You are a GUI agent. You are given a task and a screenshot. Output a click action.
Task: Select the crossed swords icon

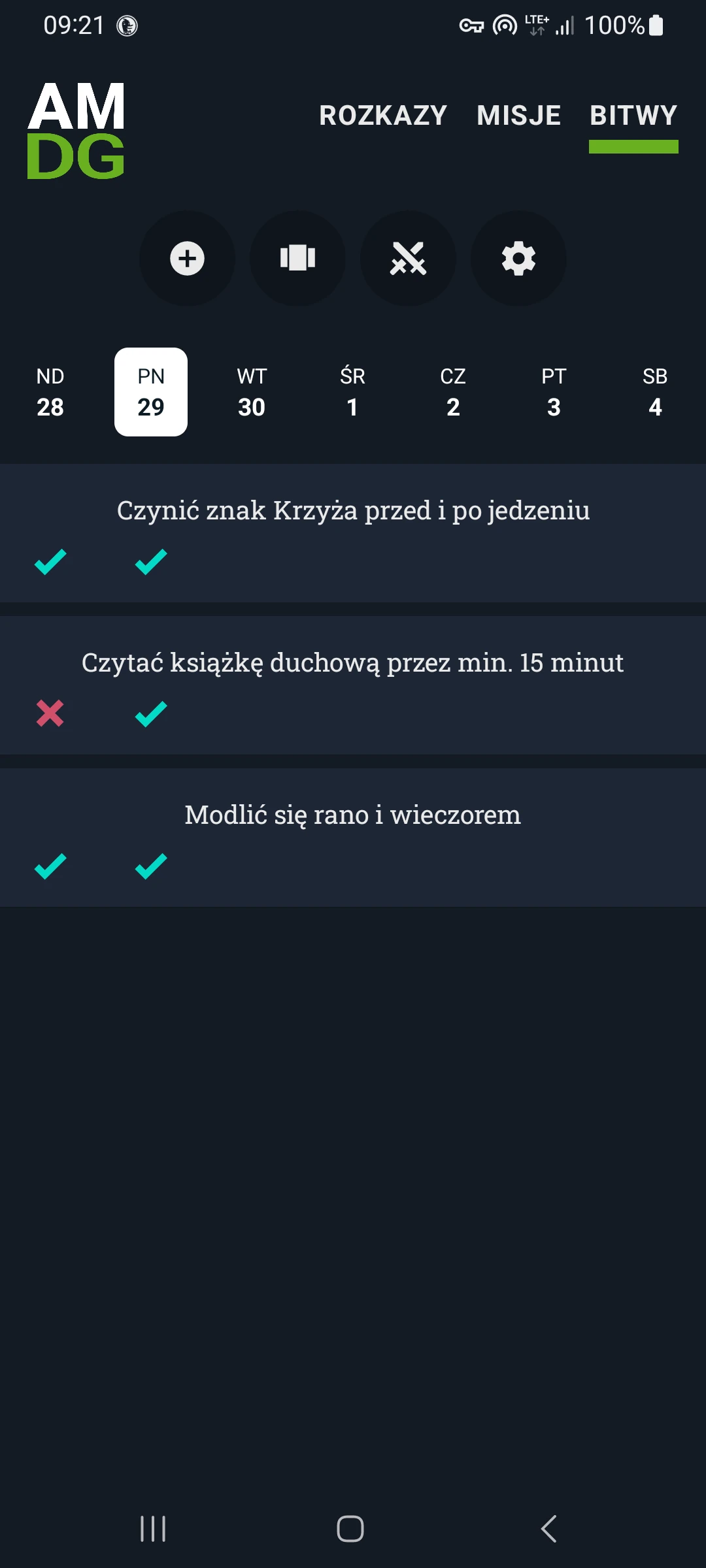[x=408, y=259]
